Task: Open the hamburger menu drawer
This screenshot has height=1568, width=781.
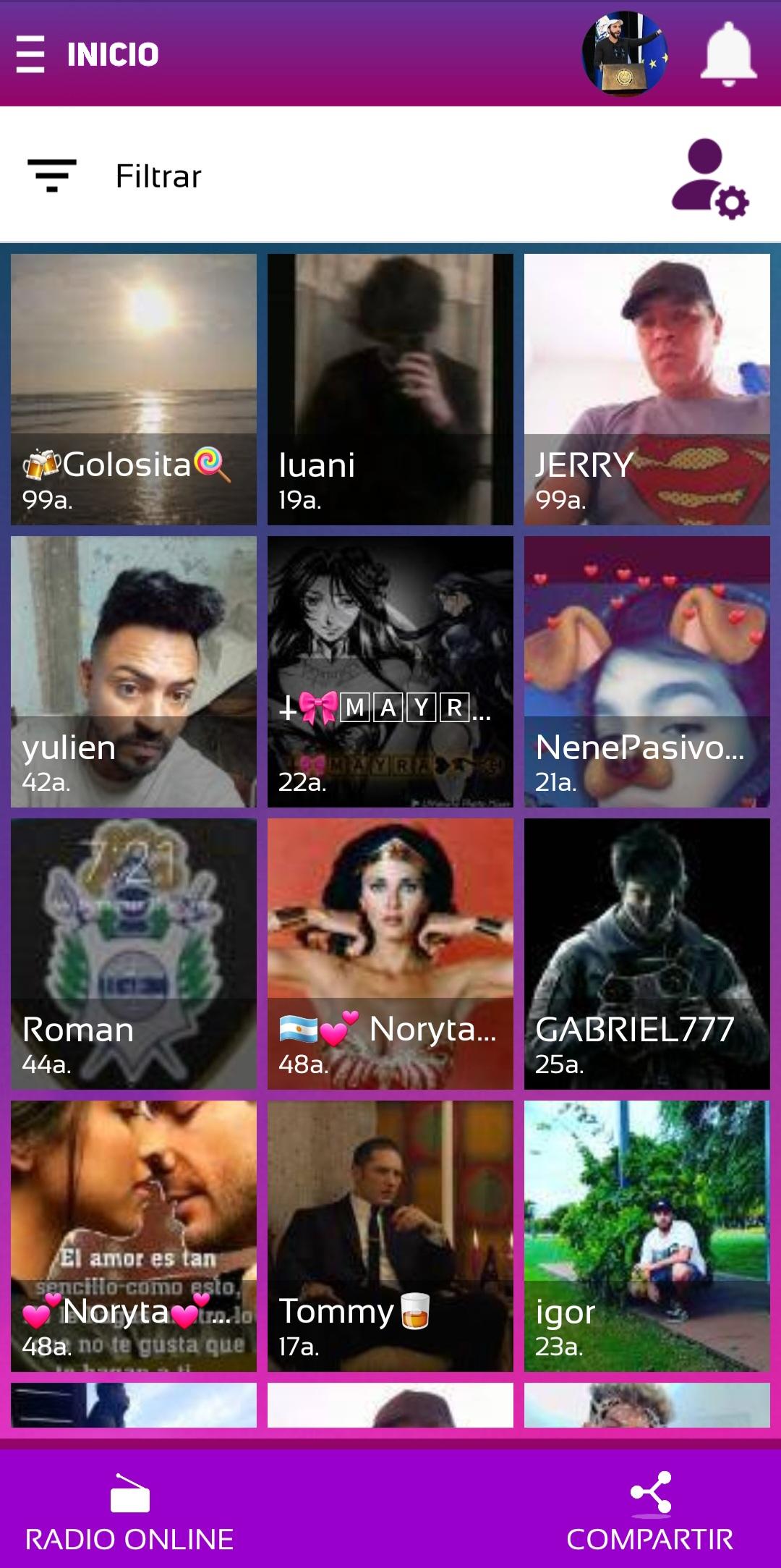Action: pyautogui.click(x=30, y=54)
